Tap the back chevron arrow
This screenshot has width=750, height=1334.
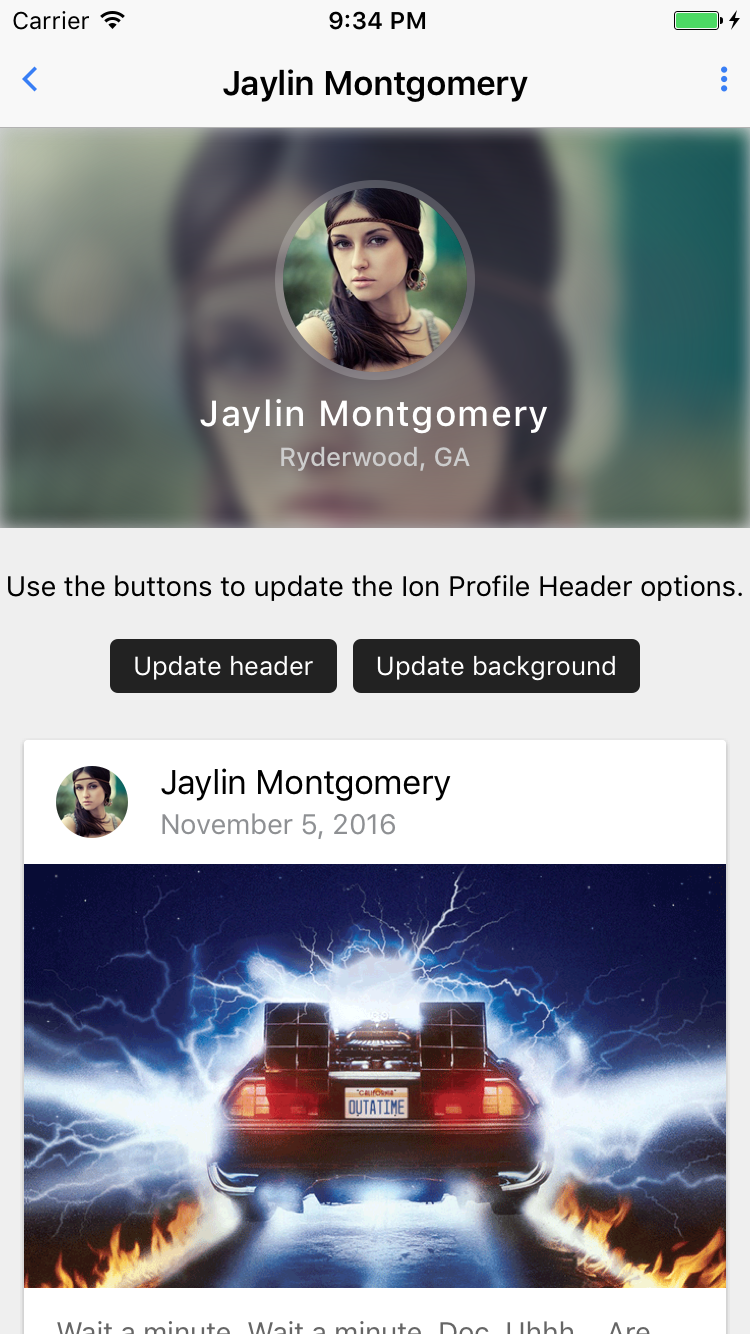pos(29,79)
